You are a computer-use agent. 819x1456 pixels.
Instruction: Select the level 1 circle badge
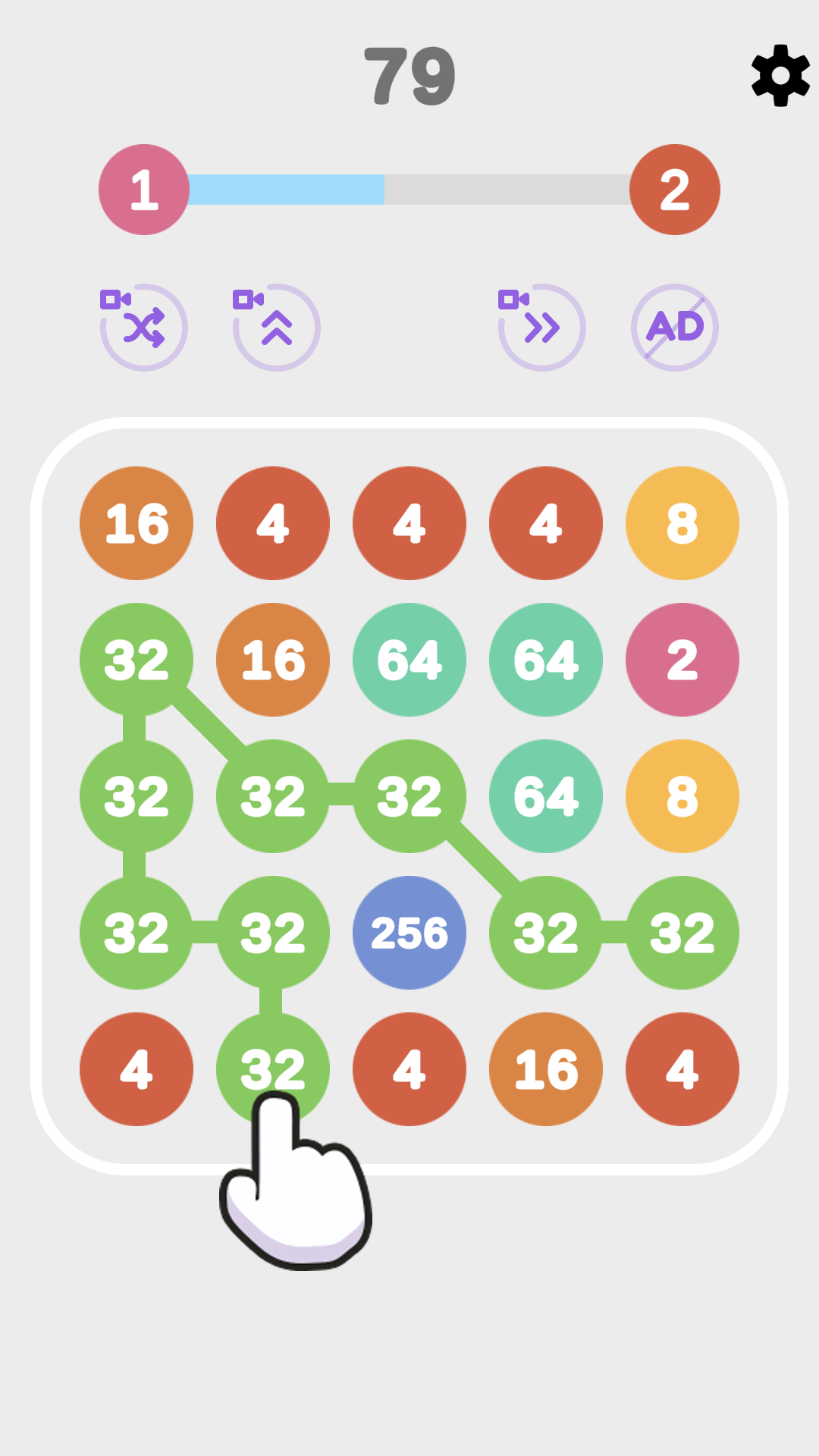tap(143, 190)
